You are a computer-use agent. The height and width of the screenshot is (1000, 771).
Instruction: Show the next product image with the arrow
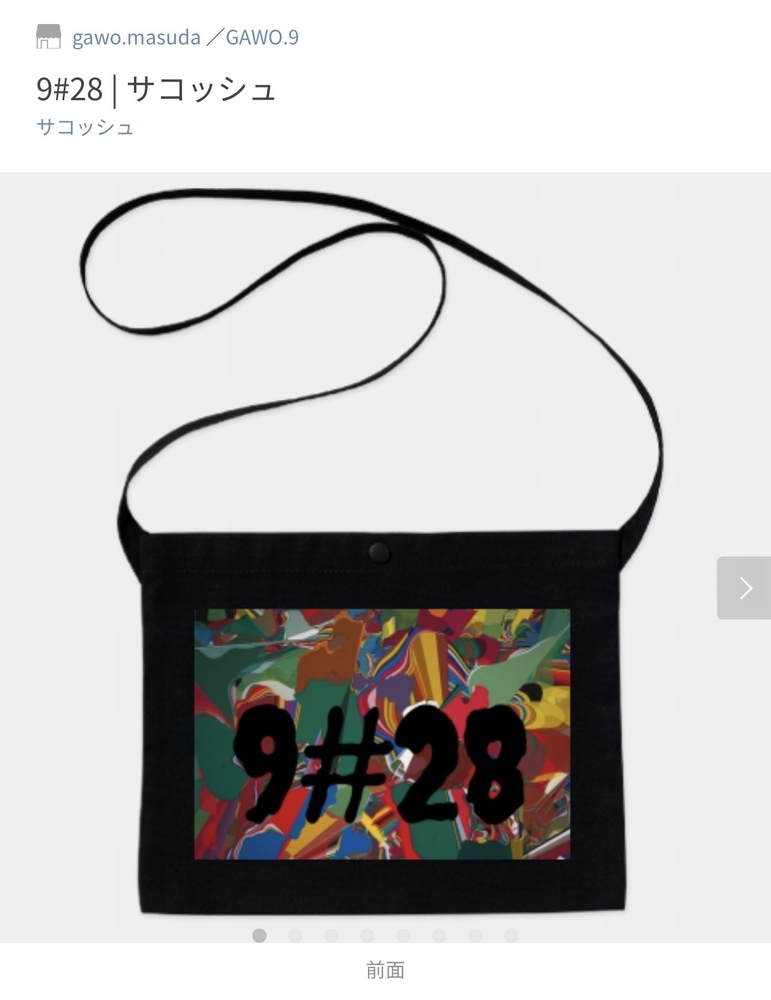743,588
